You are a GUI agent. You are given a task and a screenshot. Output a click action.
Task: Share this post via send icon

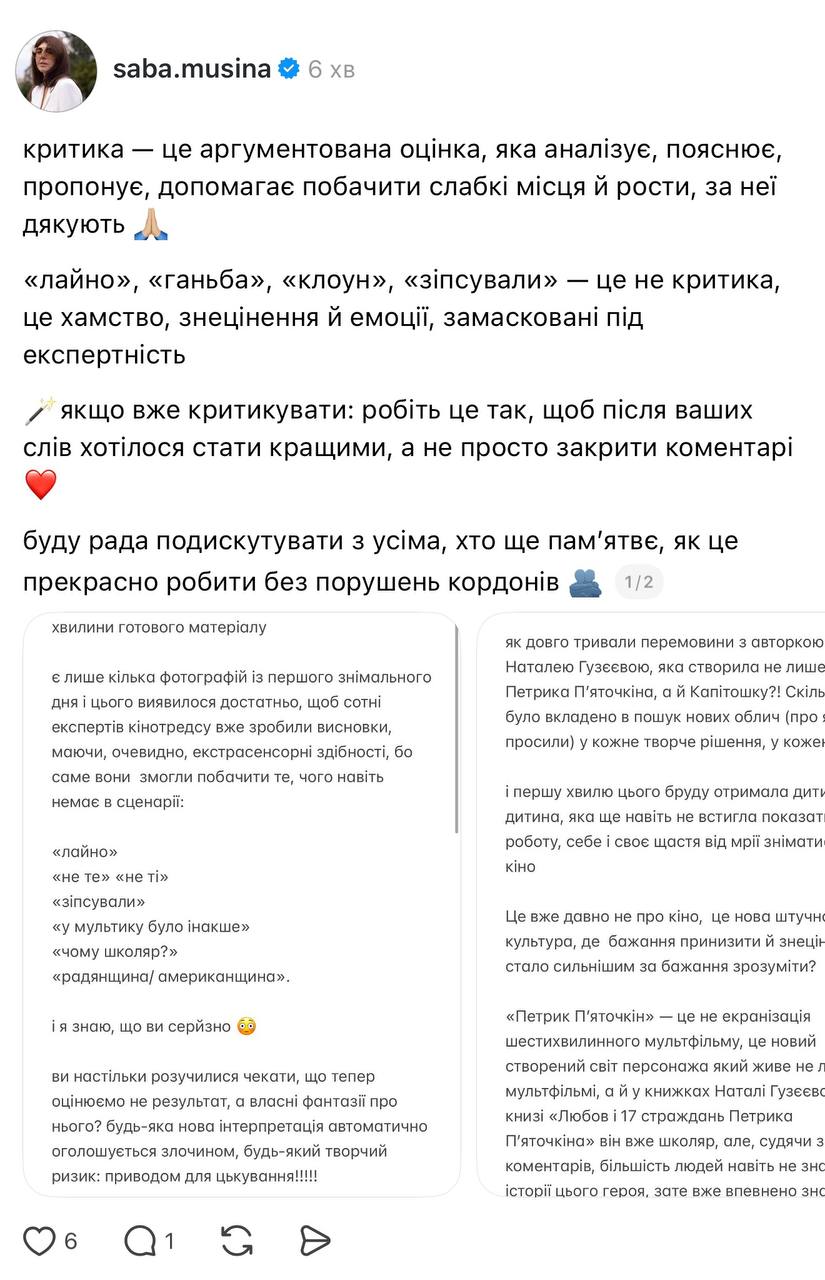315,1242
